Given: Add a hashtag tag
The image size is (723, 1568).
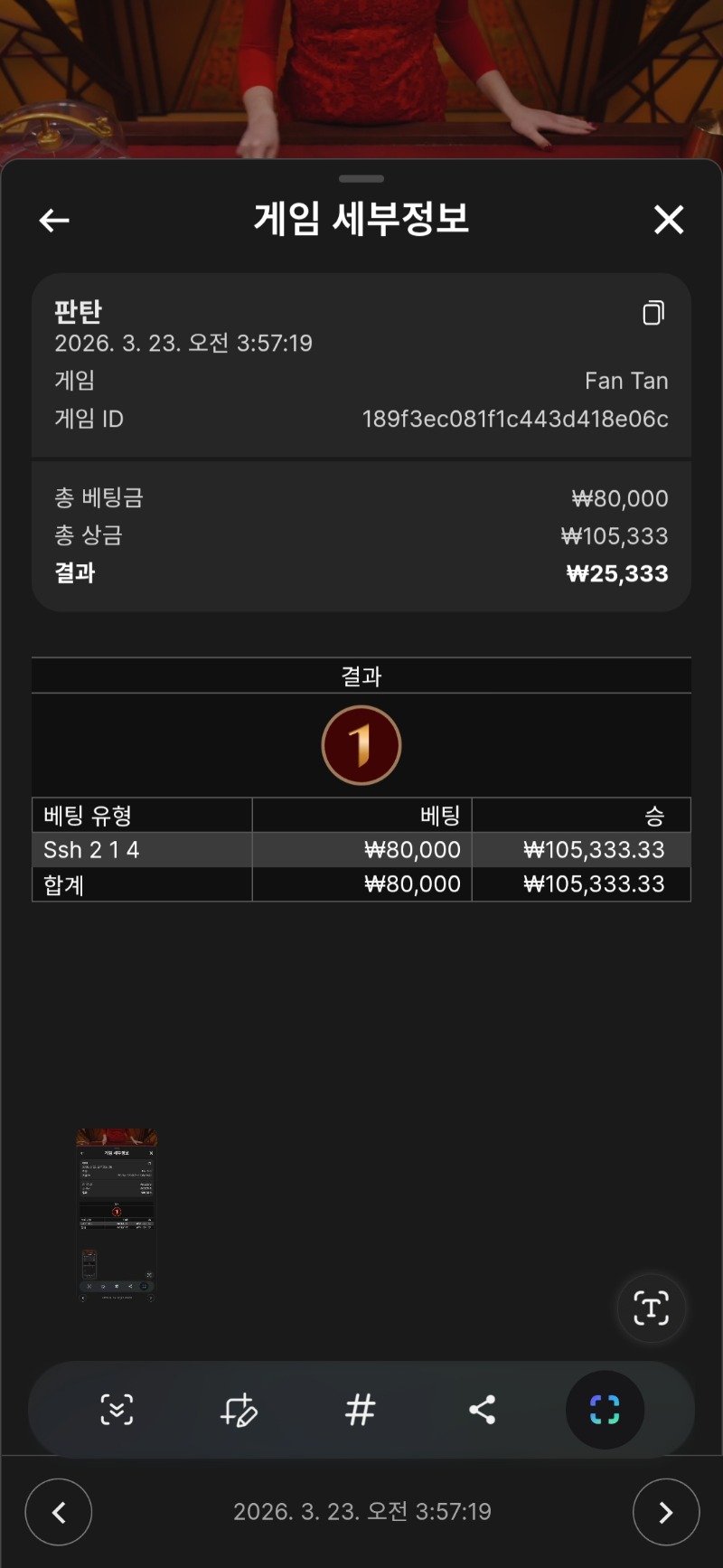Looking at the screenshot, I should [361, 1410].
